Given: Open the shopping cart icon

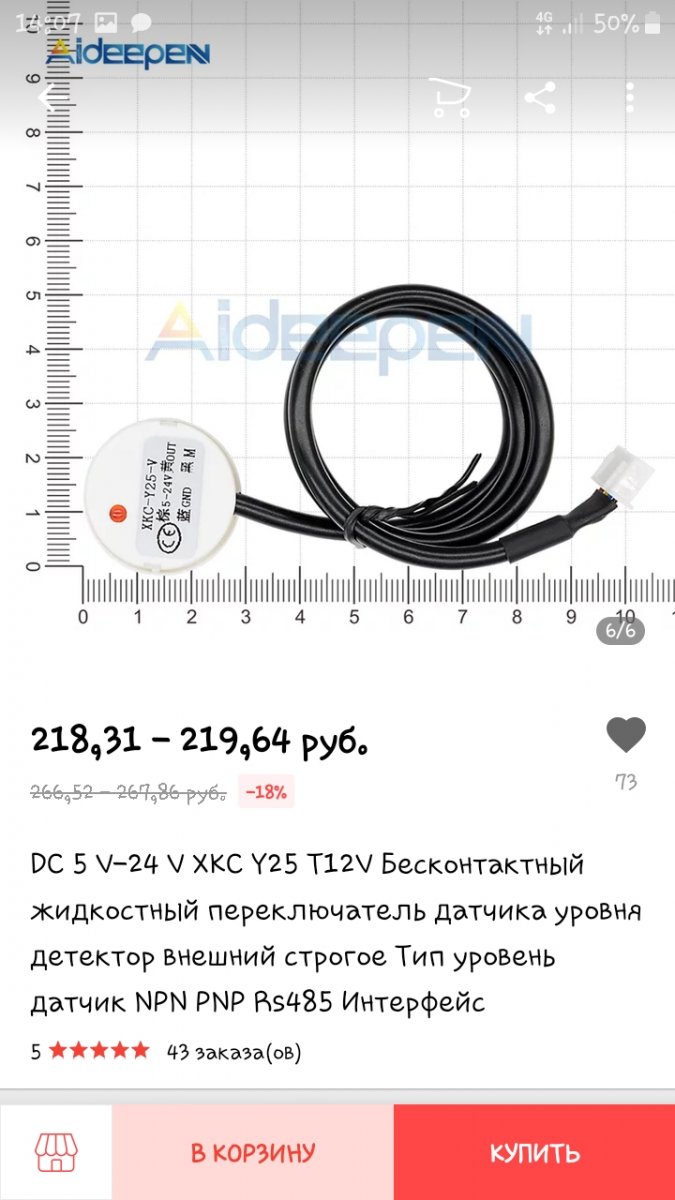Looking at the screenshot, I should [449, 98].
